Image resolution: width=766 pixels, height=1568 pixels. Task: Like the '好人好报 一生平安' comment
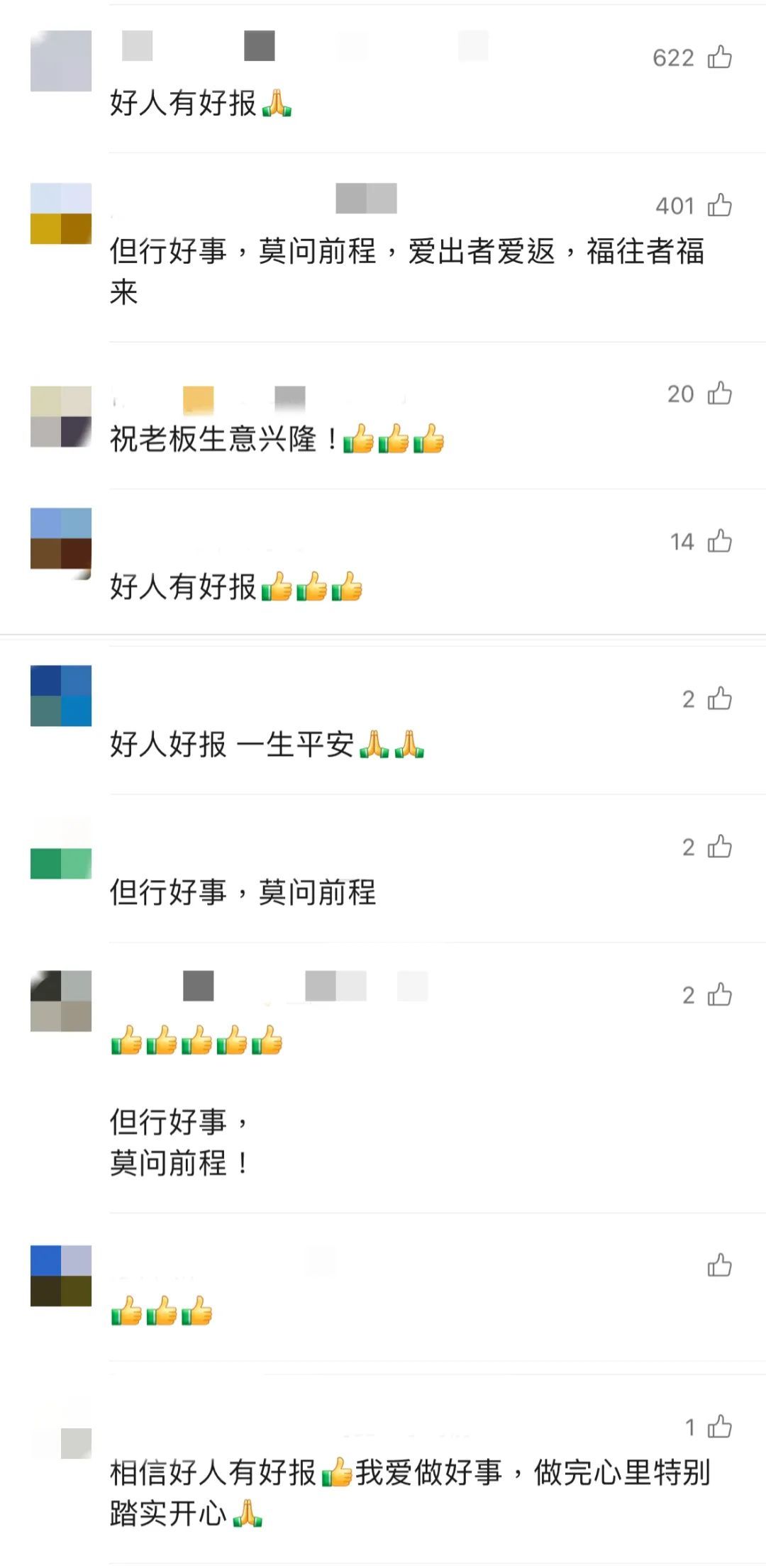(721, 699)
